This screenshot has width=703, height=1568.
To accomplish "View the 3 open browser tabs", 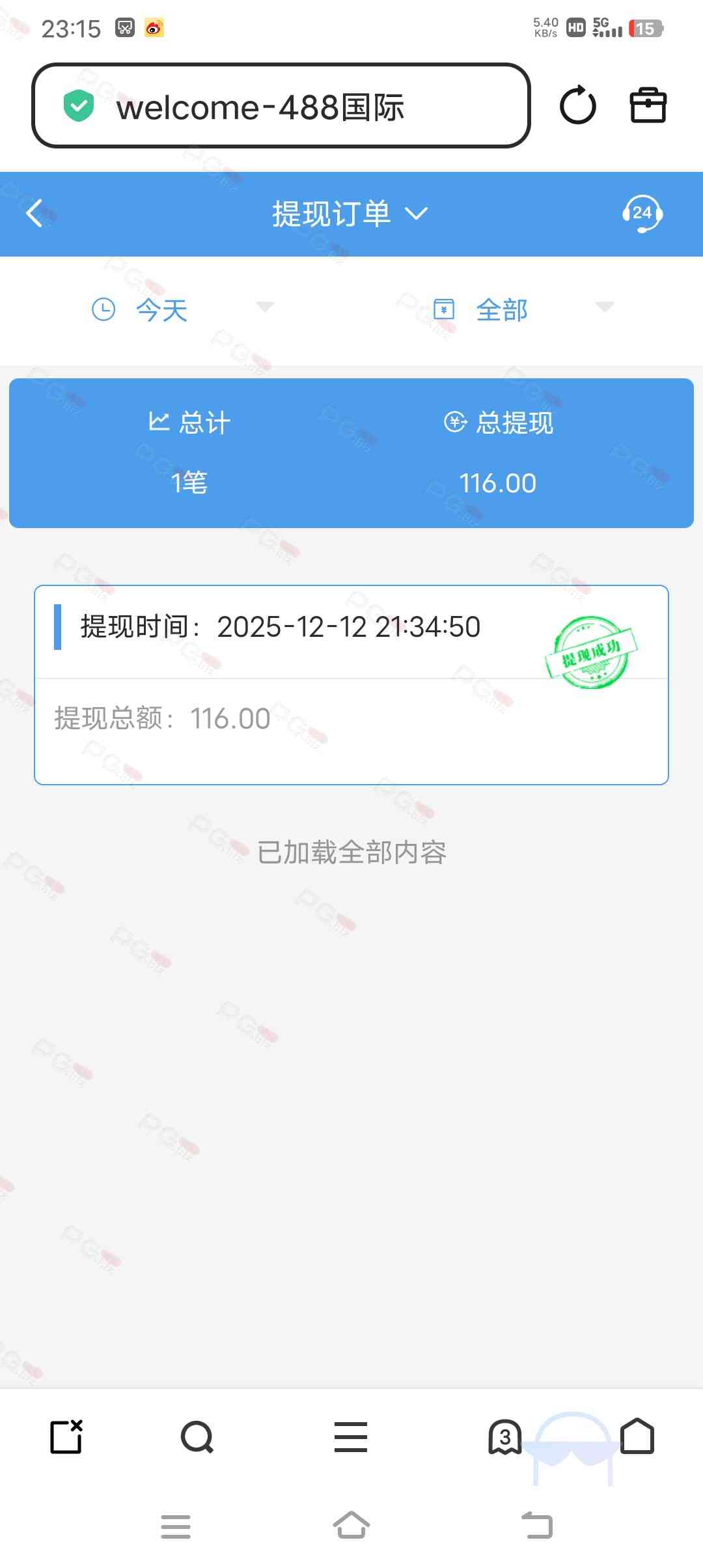I will click(x=504, y=1437).
